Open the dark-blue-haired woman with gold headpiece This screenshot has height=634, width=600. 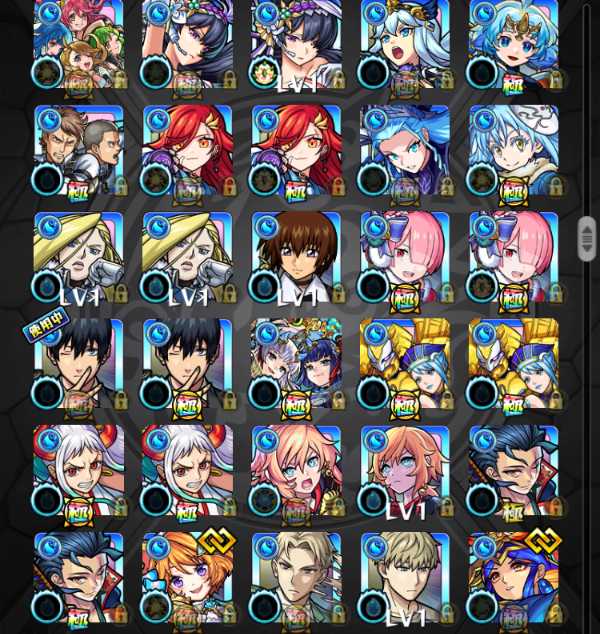point(514,578)
